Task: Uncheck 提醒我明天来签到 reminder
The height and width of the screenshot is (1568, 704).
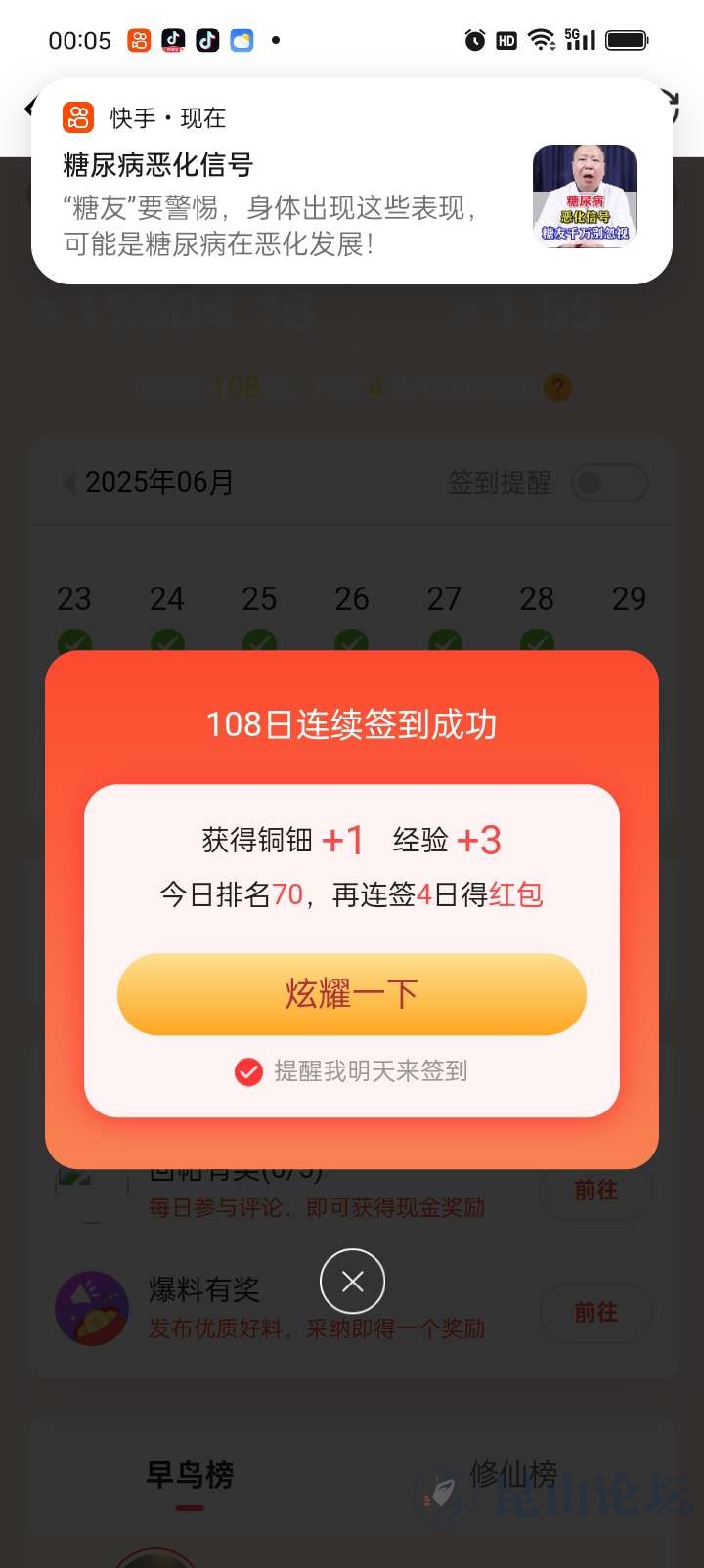Action: pyautogui.click(x=248, y=1072)
